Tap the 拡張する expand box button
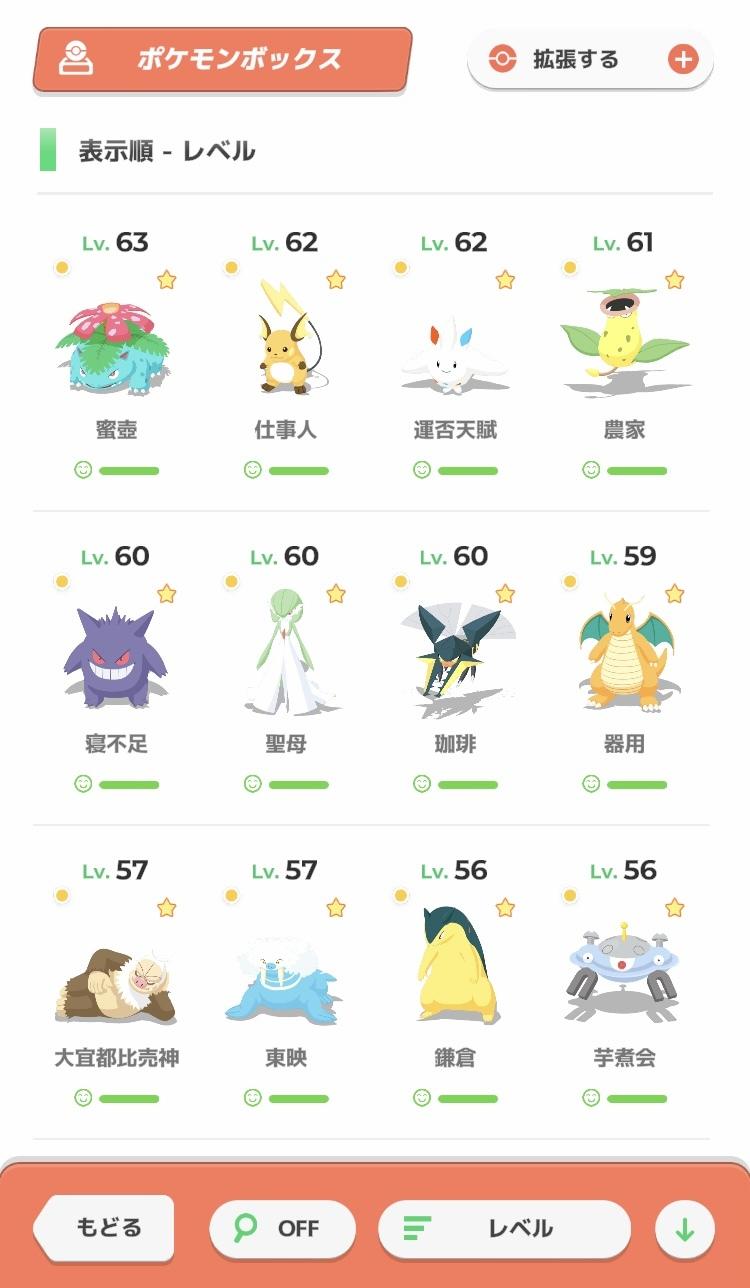 (590, 60)
